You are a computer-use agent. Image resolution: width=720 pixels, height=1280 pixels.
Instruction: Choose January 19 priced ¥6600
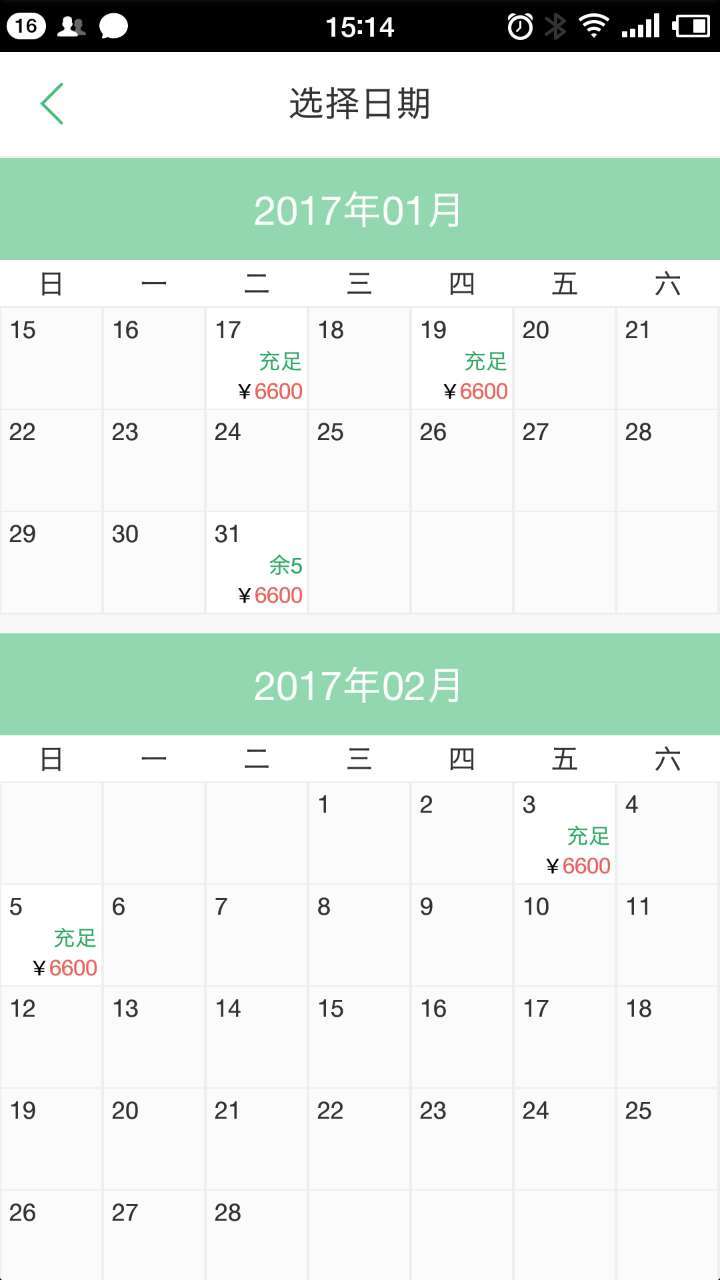(x=462, y=358)
